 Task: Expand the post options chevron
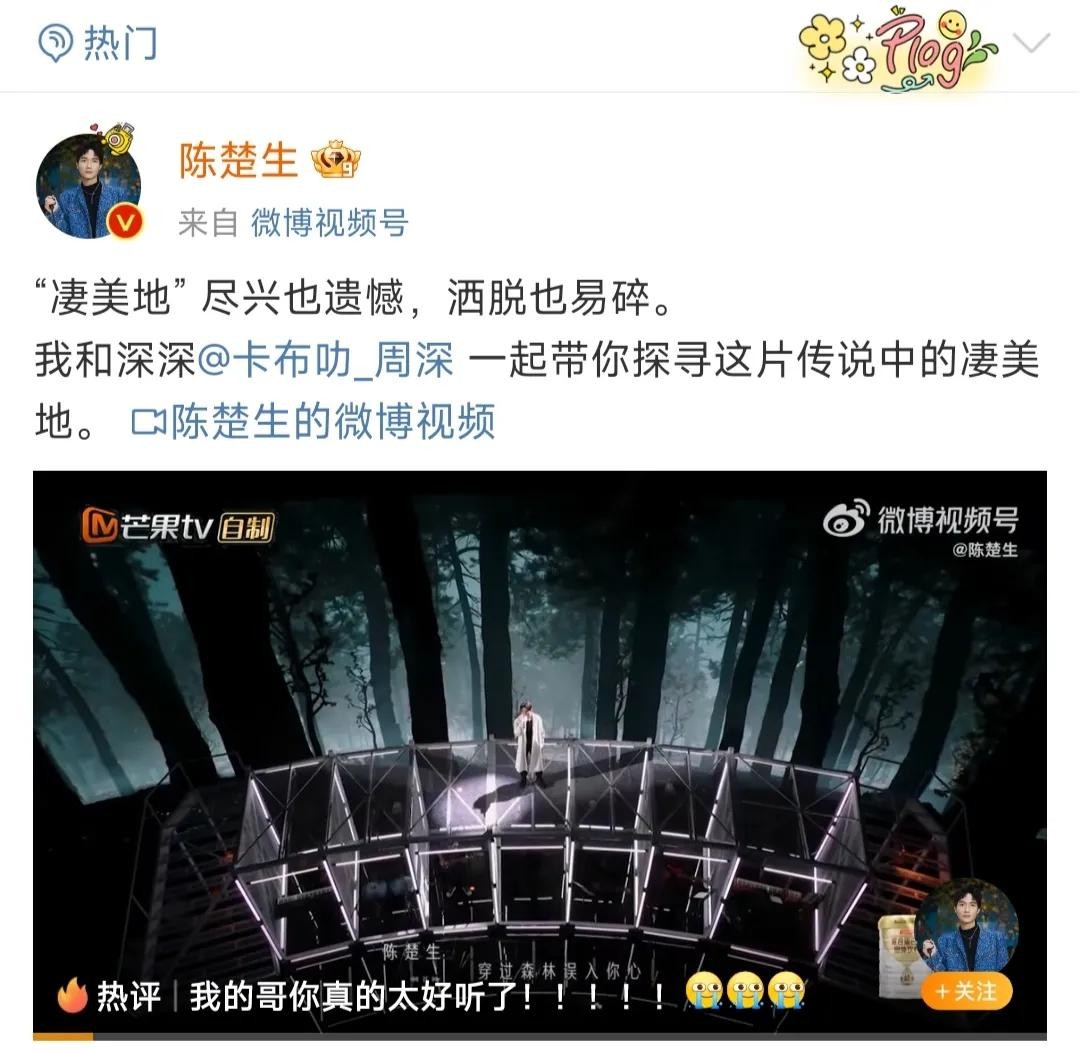tap(1031, 43)
